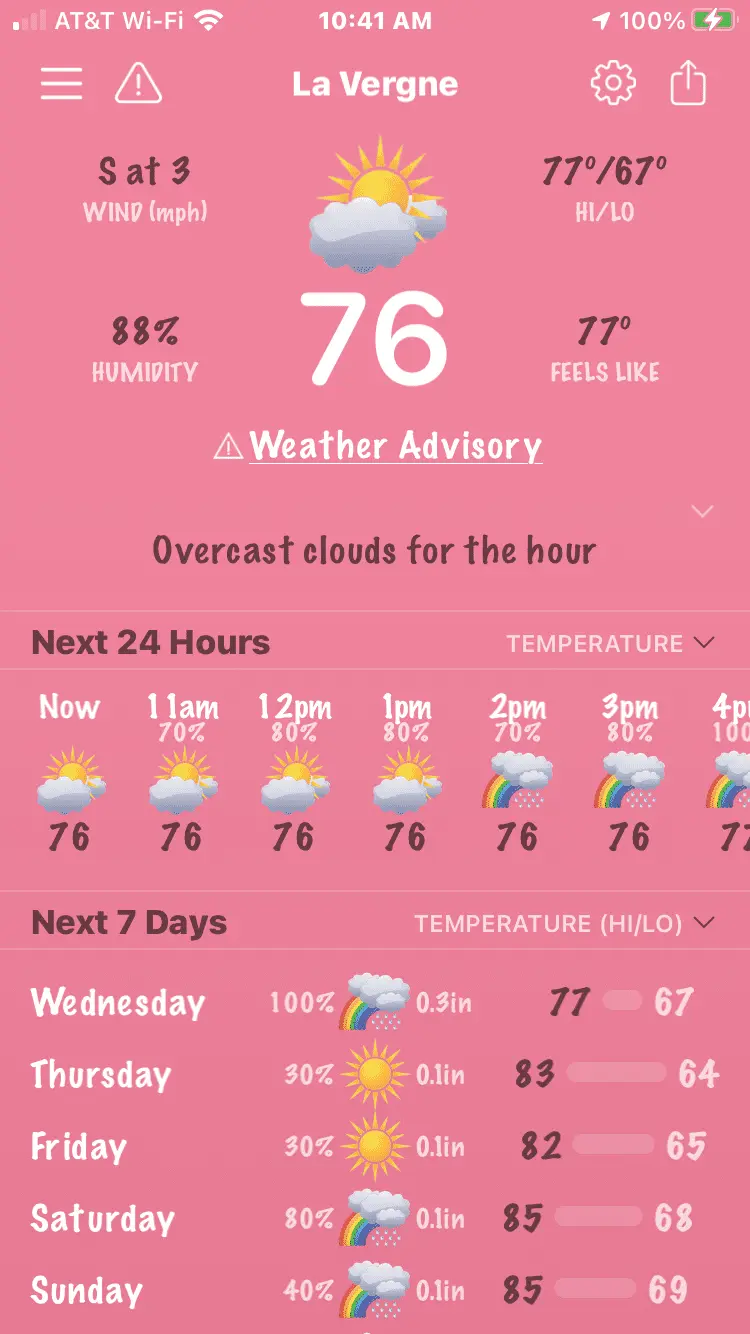The width and height of the screenshot is (750, 1334).
Task: Open the settings gear
Action: (613, 84)
